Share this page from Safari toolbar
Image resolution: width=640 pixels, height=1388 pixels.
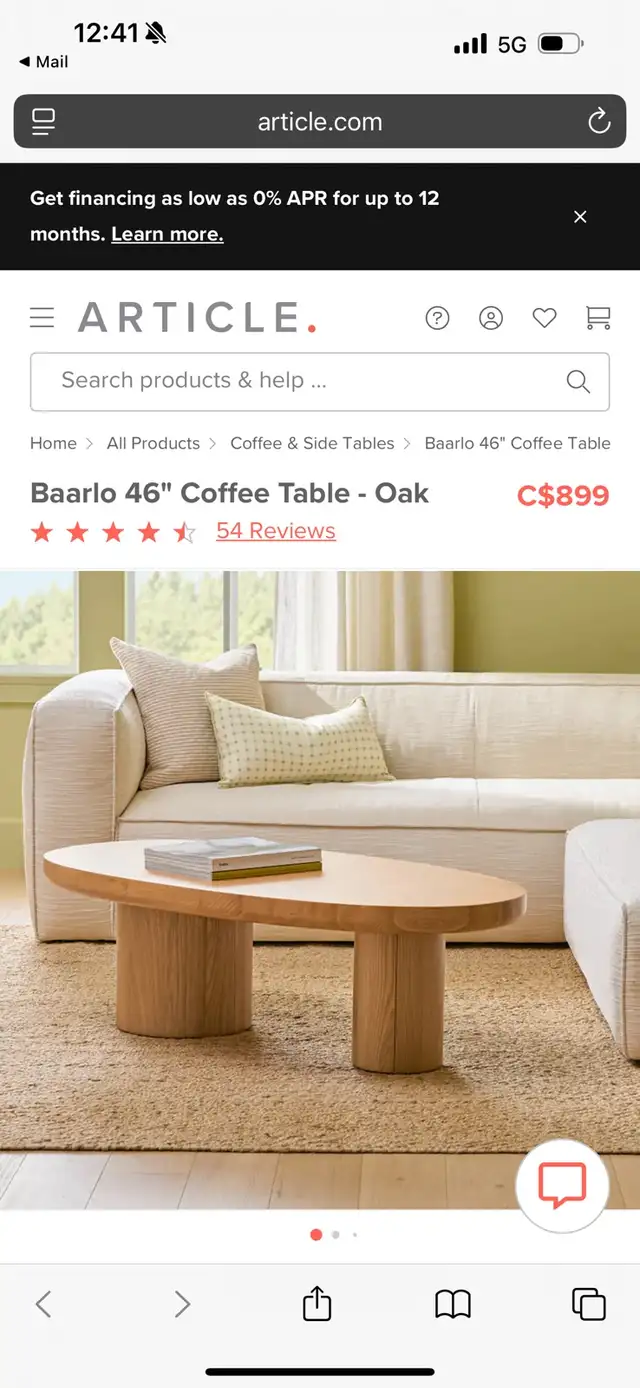point(317,1303)
